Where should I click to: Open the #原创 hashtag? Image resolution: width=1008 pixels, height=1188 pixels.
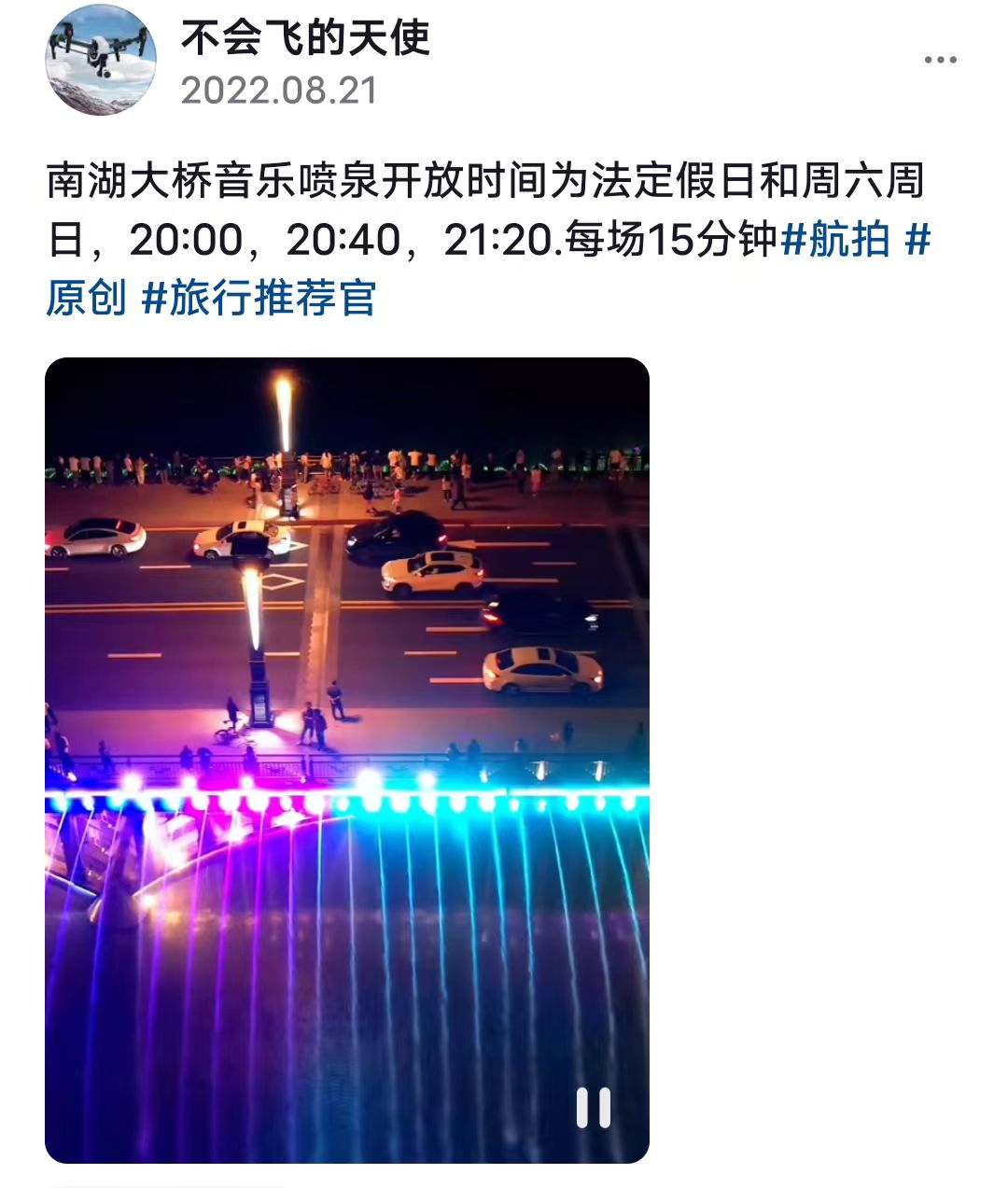click(86, 298)
